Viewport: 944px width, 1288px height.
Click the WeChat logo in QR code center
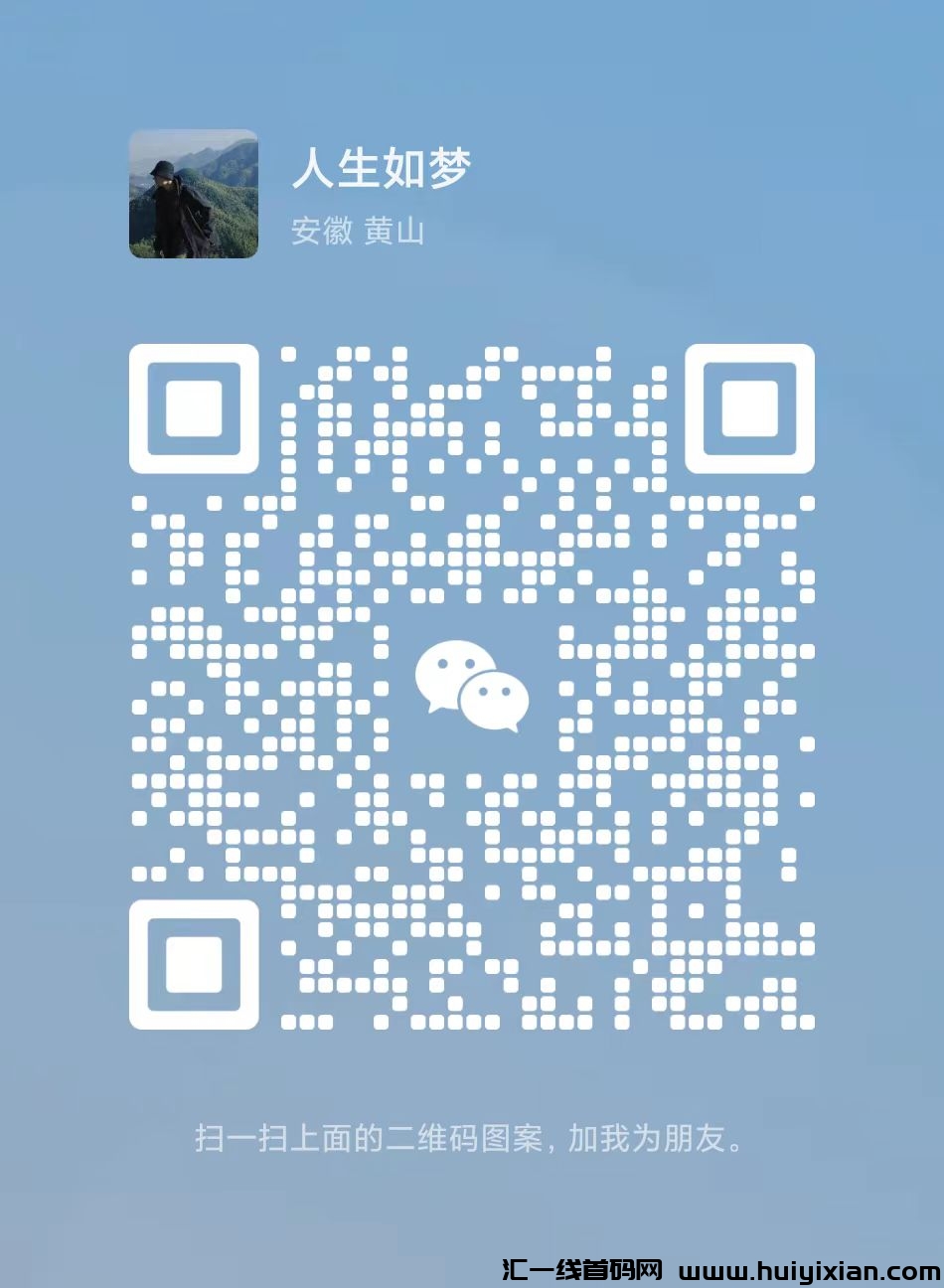(472, 686)
